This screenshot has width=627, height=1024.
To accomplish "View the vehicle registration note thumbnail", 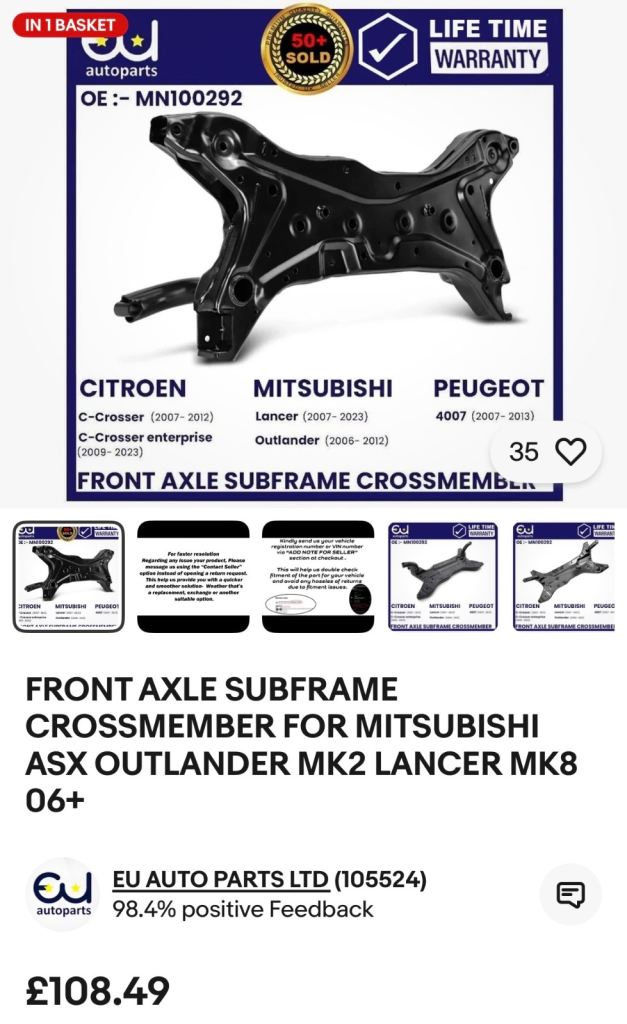I will (318, 577).
